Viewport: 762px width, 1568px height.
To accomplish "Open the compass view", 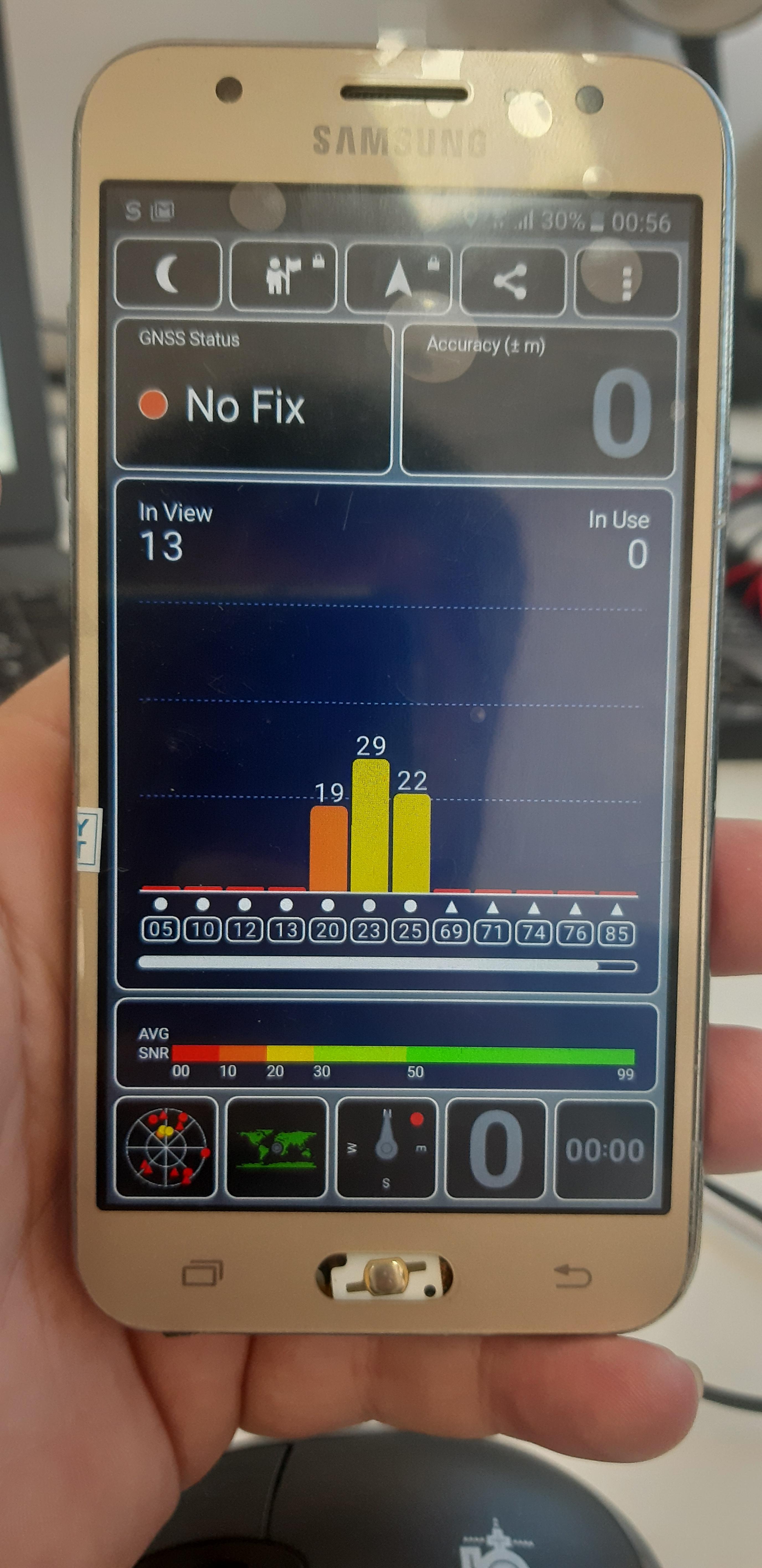I will point(387,1149).
